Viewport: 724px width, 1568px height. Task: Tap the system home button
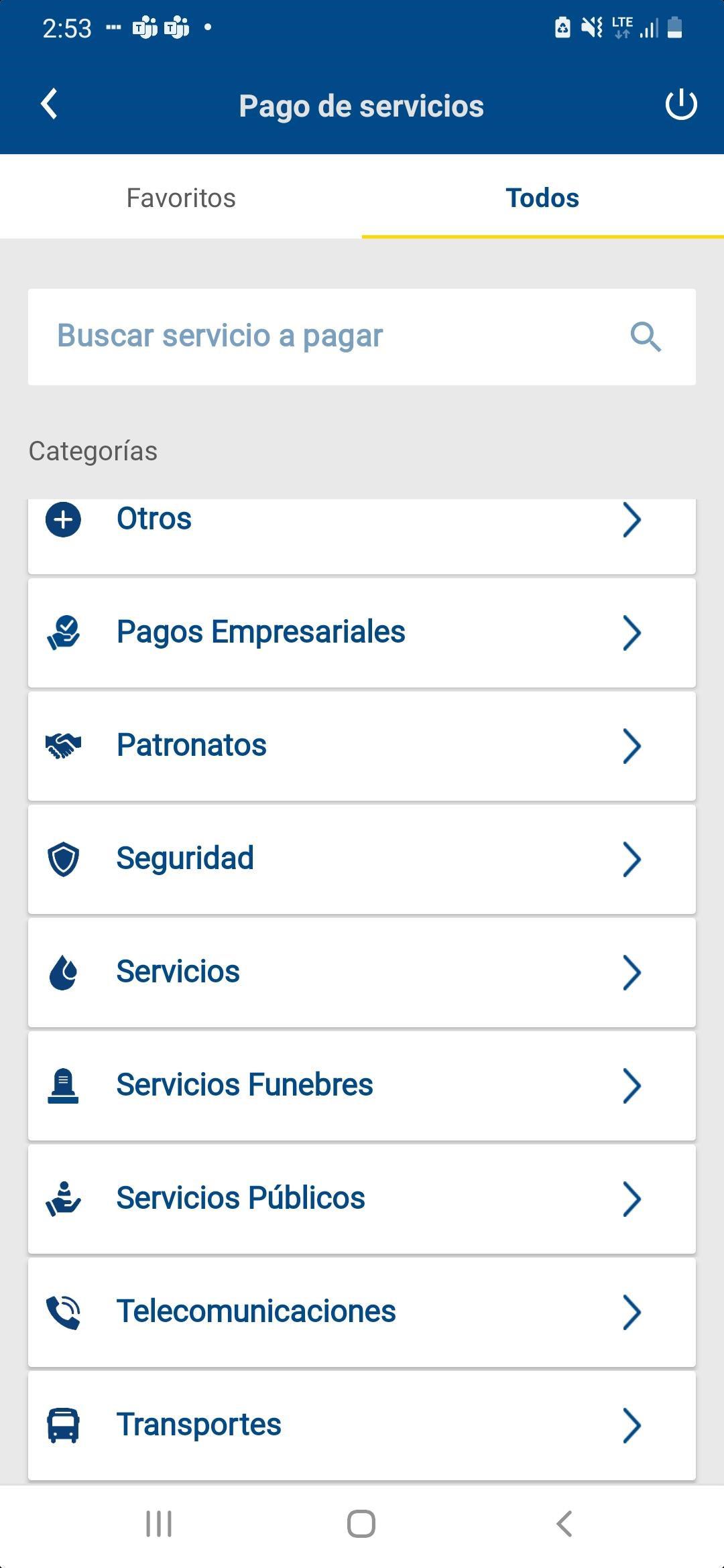361,1524
